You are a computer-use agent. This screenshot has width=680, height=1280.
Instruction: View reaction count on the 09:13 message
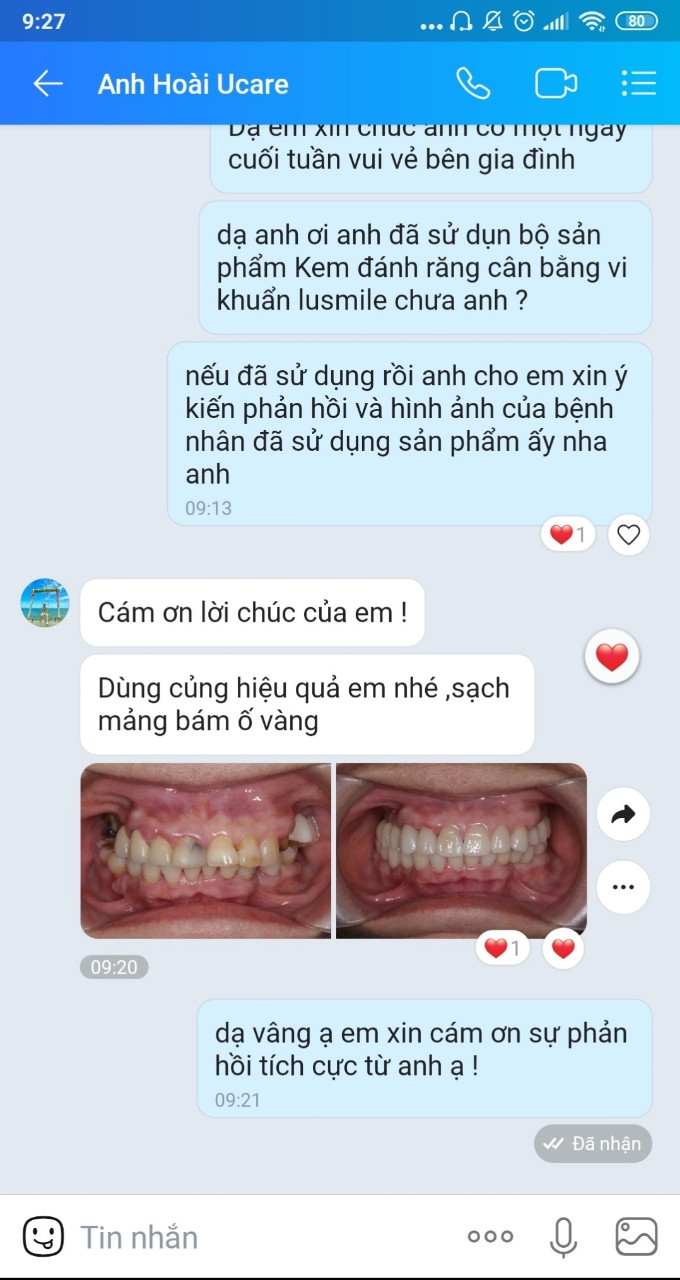click(567, 535)
